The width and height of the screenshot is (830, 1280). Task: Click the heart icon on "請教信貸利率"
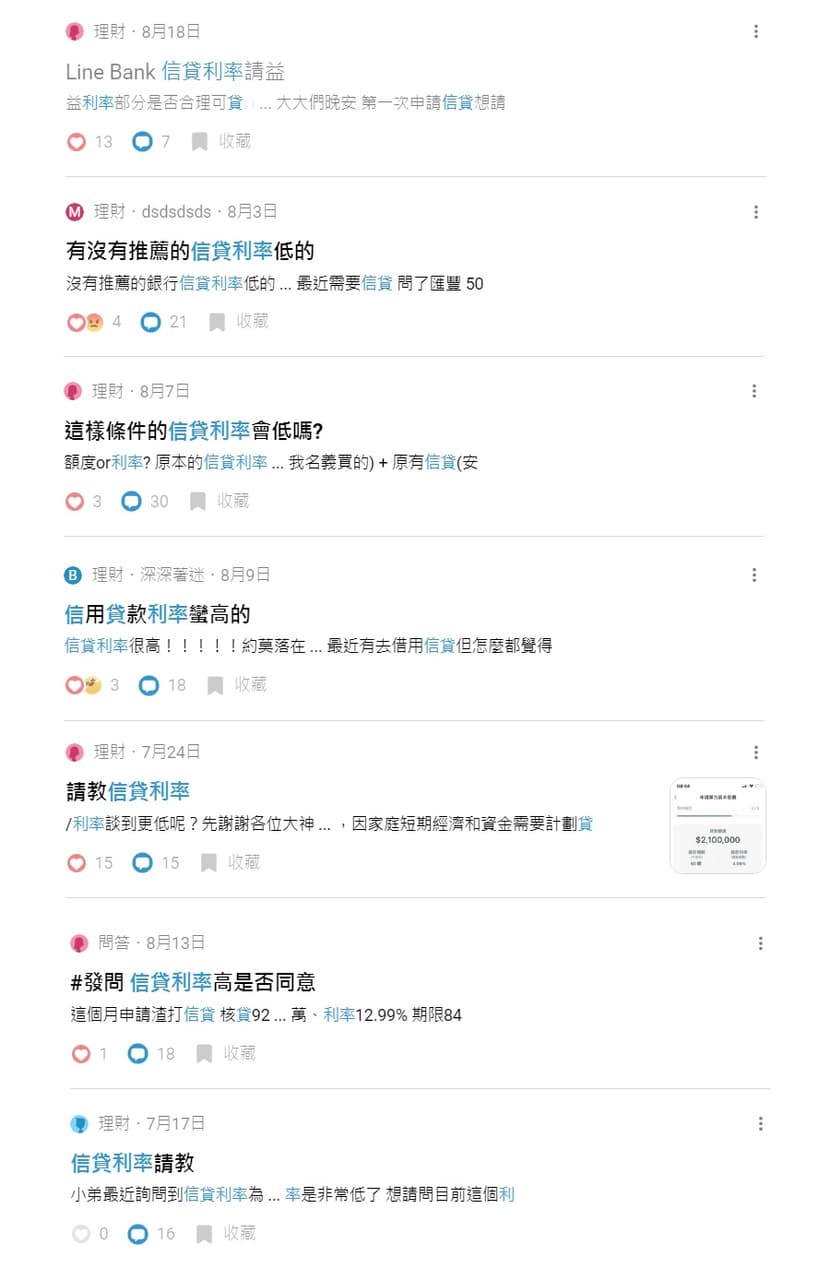pyautogui.click(x=76, y=862)
